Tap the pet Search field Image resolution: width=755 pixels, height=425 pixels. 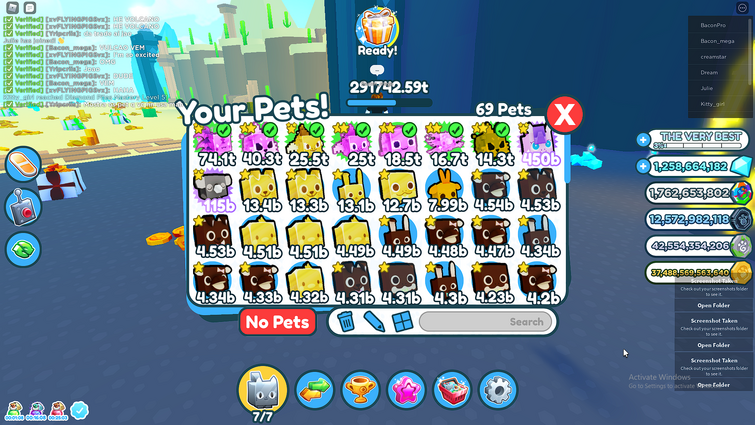[485, 321]
